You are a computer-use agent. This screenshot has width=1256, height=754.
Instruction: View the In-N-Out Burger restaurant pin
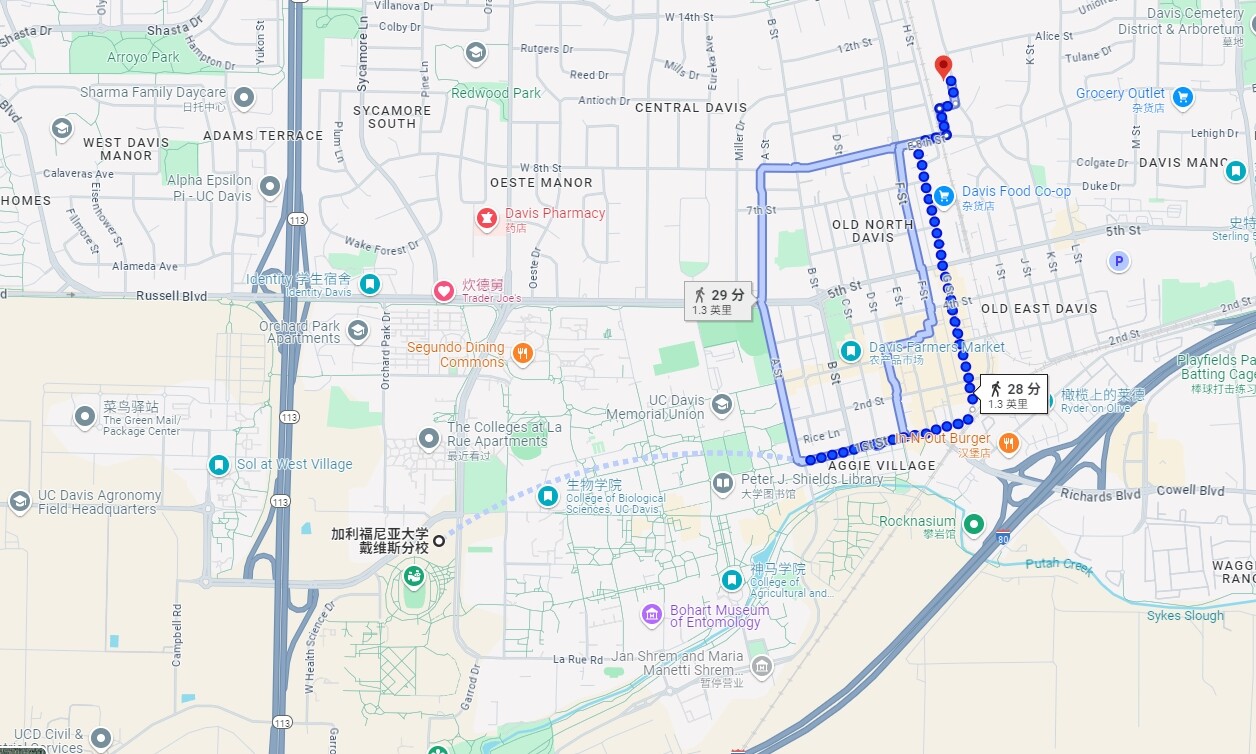click(1008, 442)
